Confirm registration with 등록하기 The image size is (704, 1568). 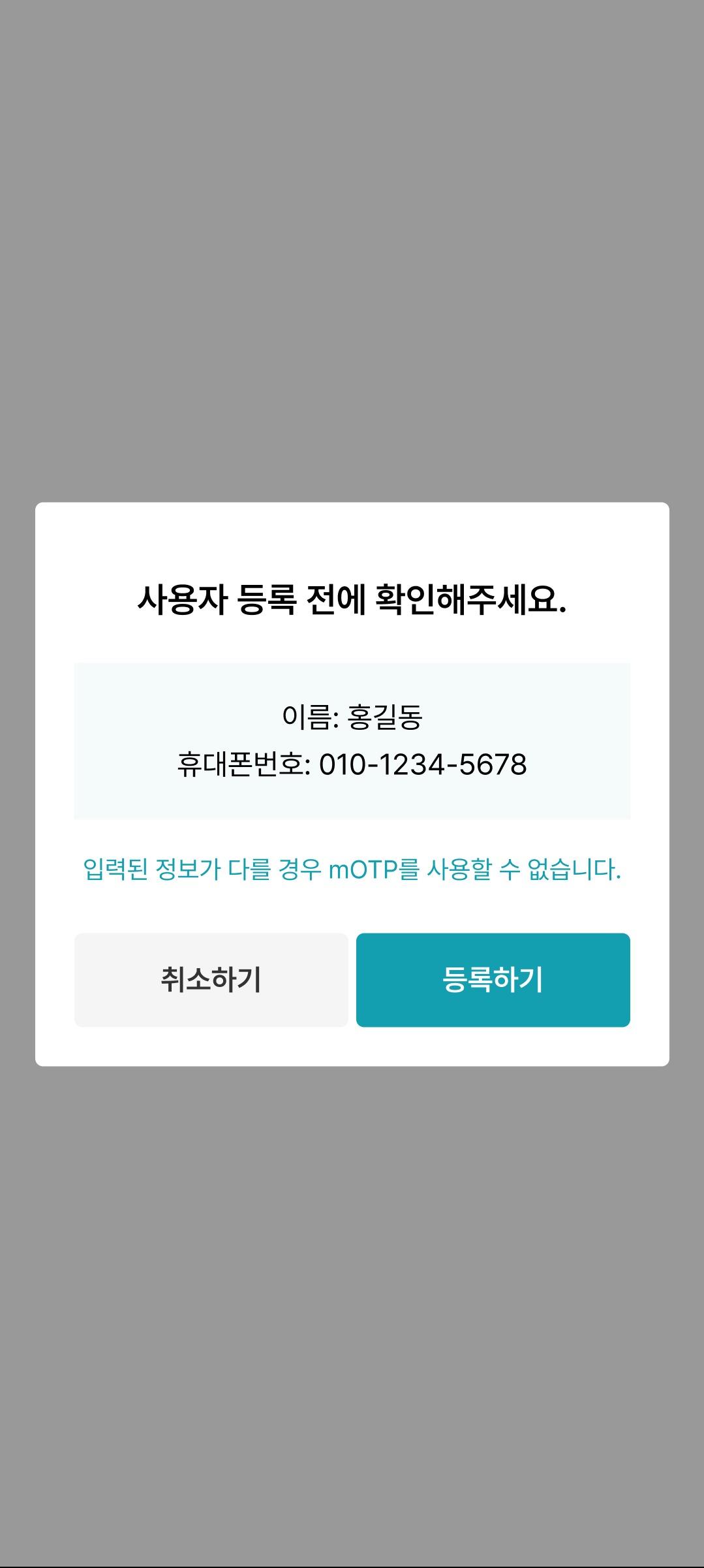493,980
